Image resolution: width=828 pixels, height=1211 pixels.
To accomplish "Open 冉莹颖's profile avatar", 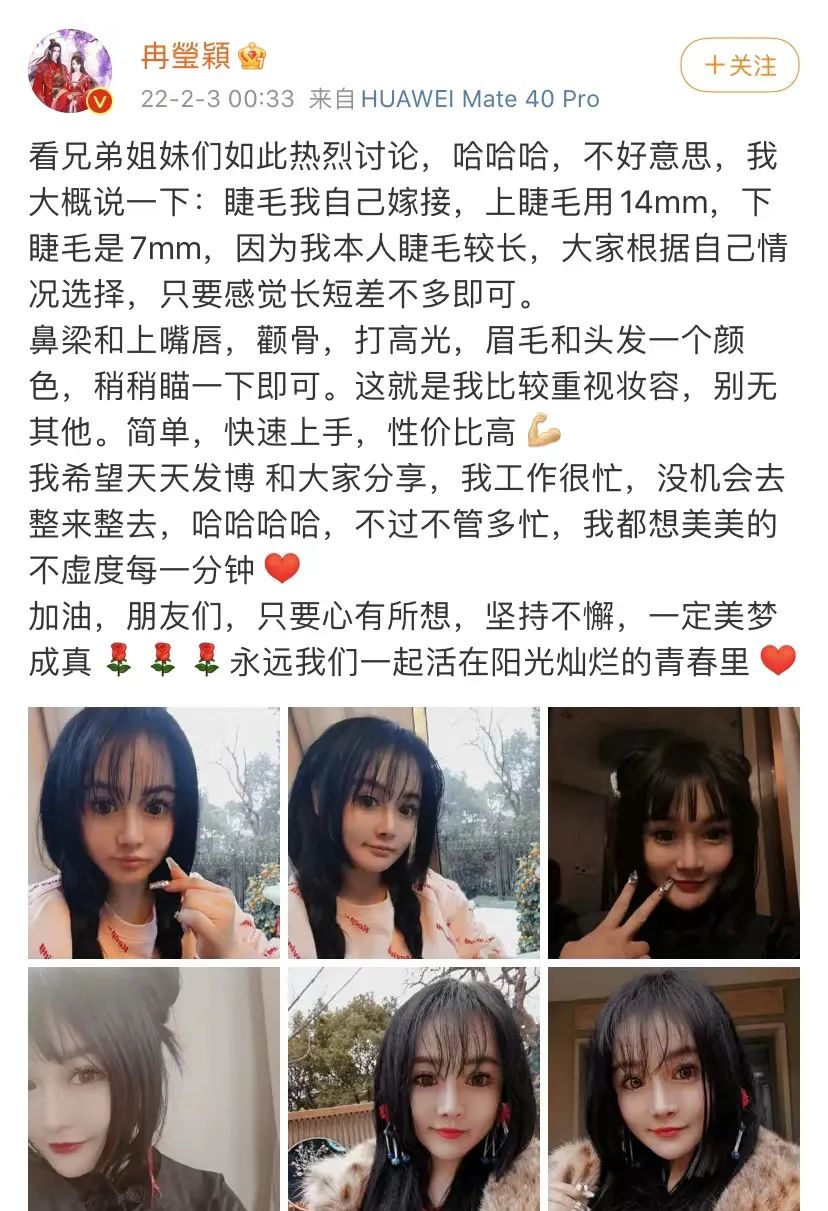I will tap(70, 71).
